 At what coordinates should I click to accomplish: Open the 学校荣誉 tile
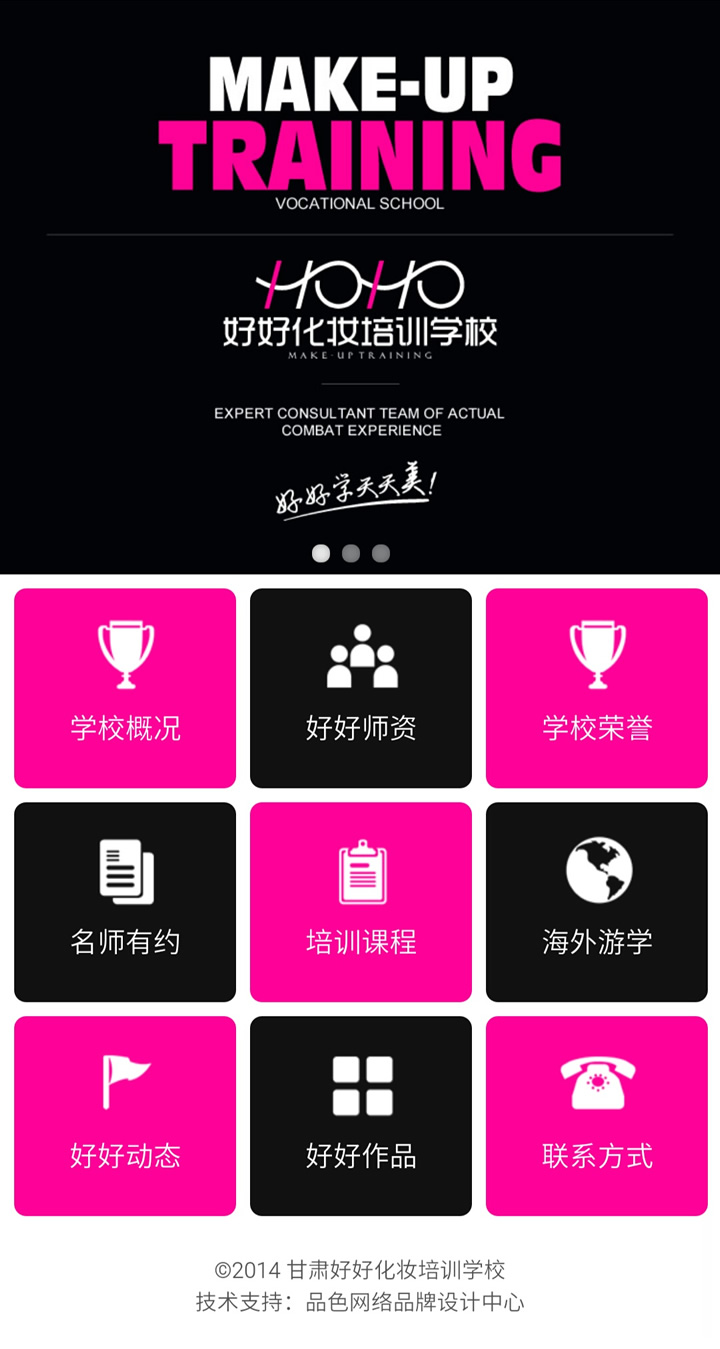click(x=597, y=688)
